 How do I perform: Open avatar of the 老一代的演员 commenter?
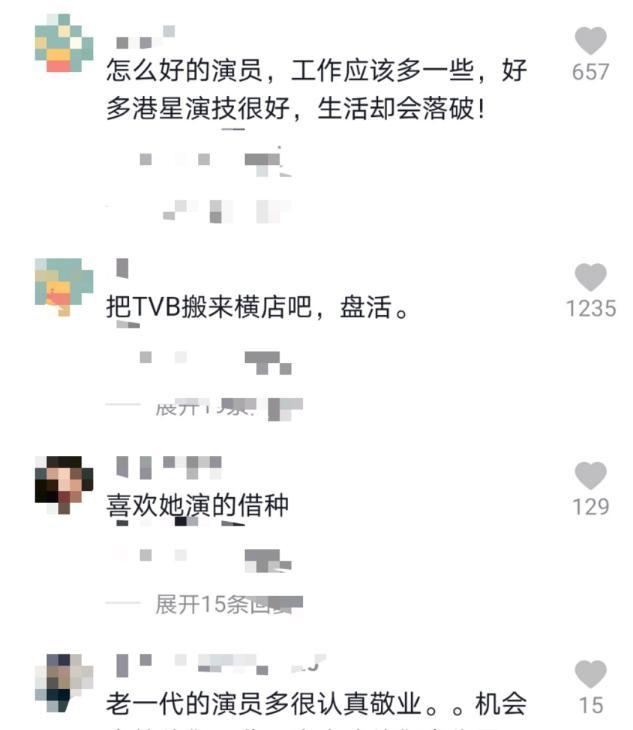pyautogui.click(x=64, y=683)
